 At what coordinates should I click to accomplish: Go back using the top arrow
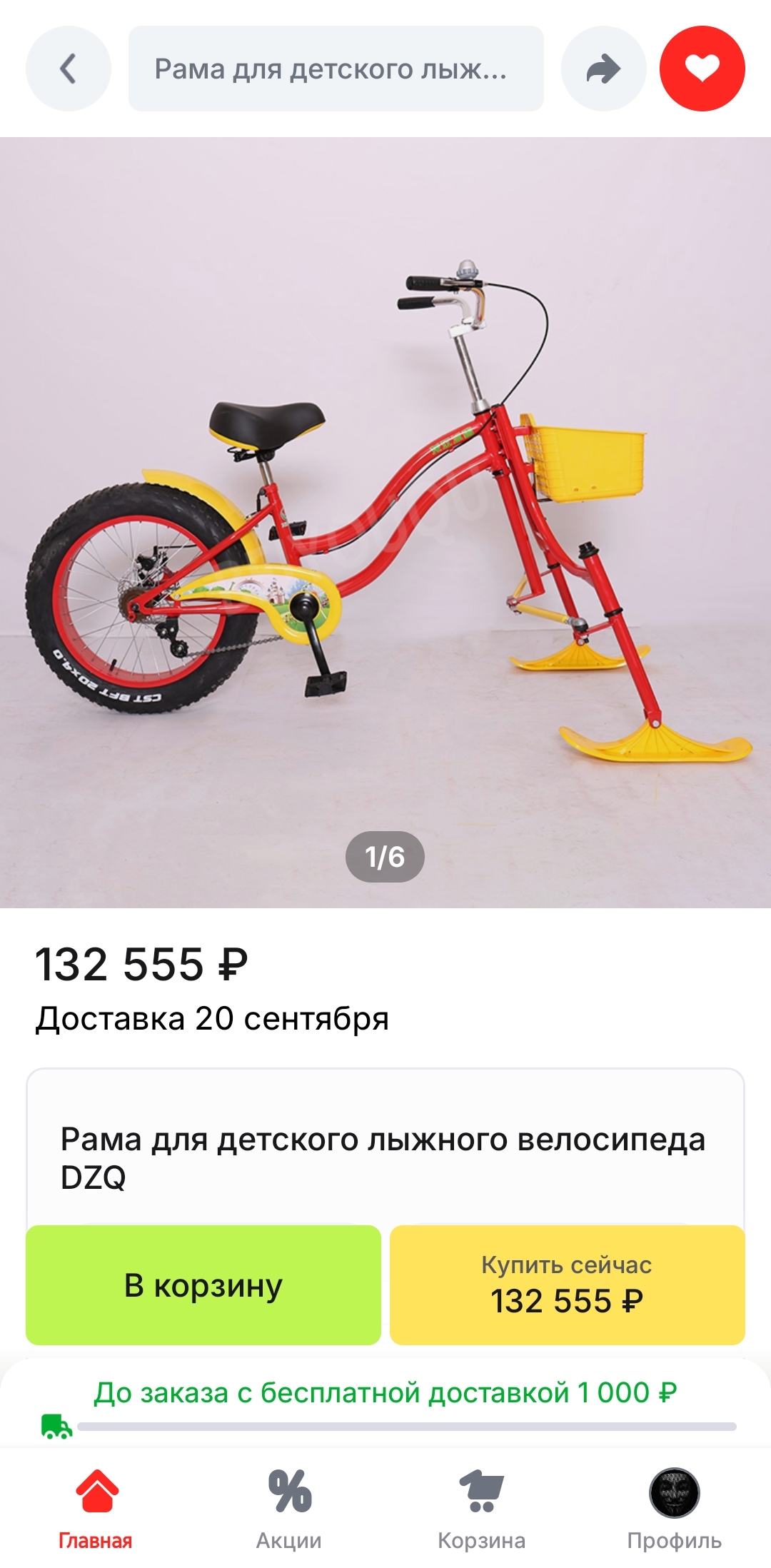point(69,69)
